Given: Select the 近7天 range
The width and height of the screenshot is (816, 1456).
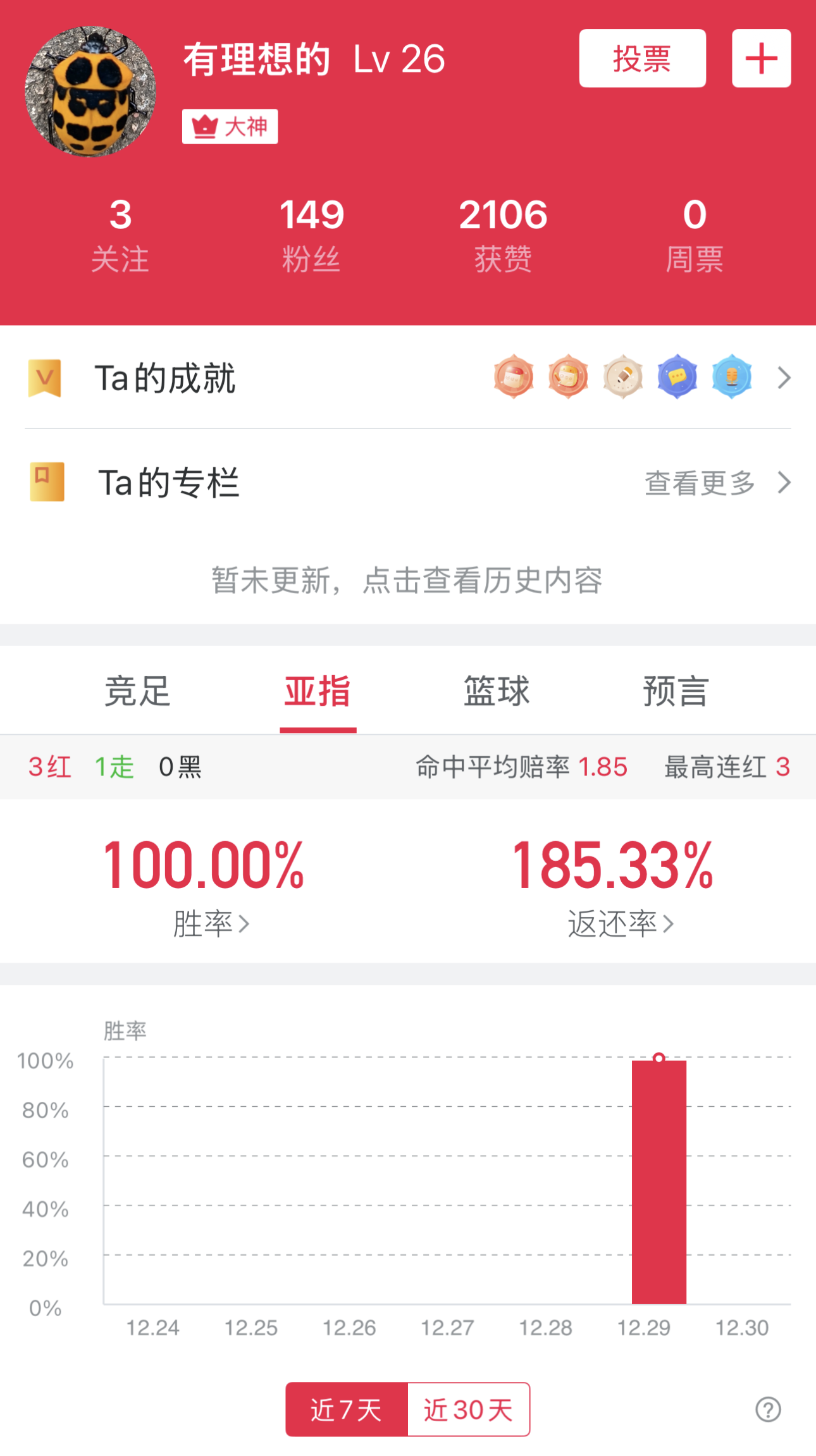Looking at the screenshot, I should 347,1409.
